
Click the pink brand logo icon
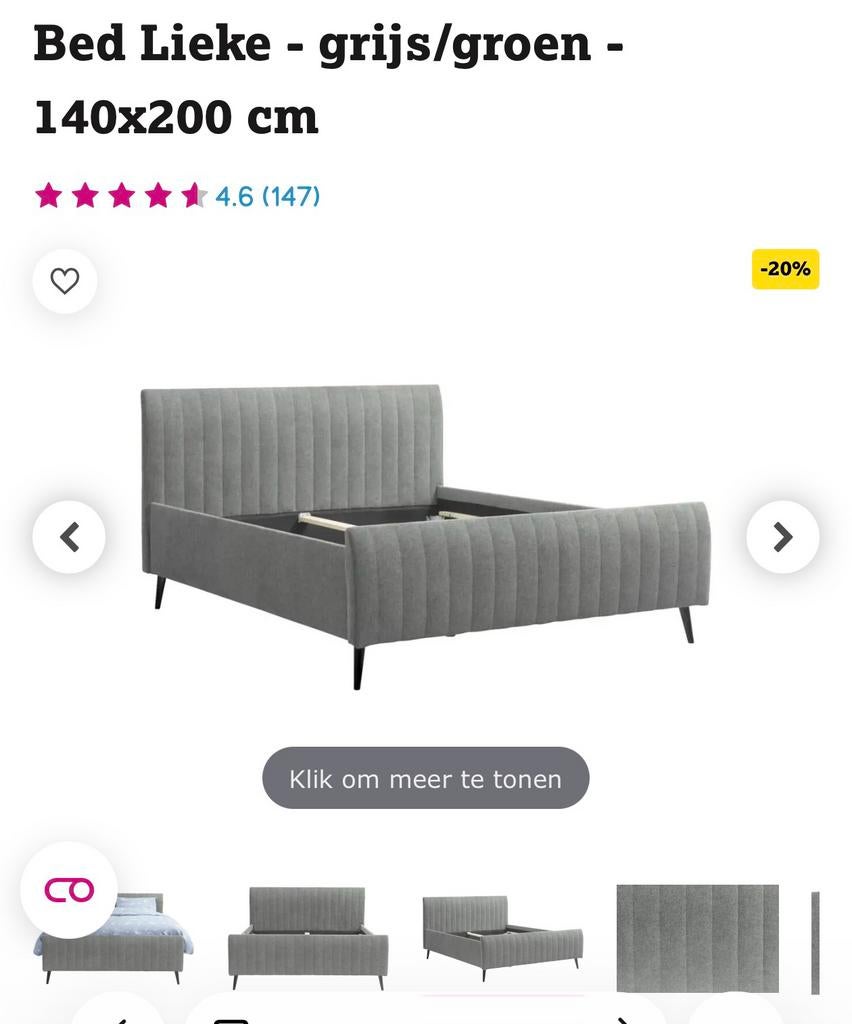pos(67,888)
